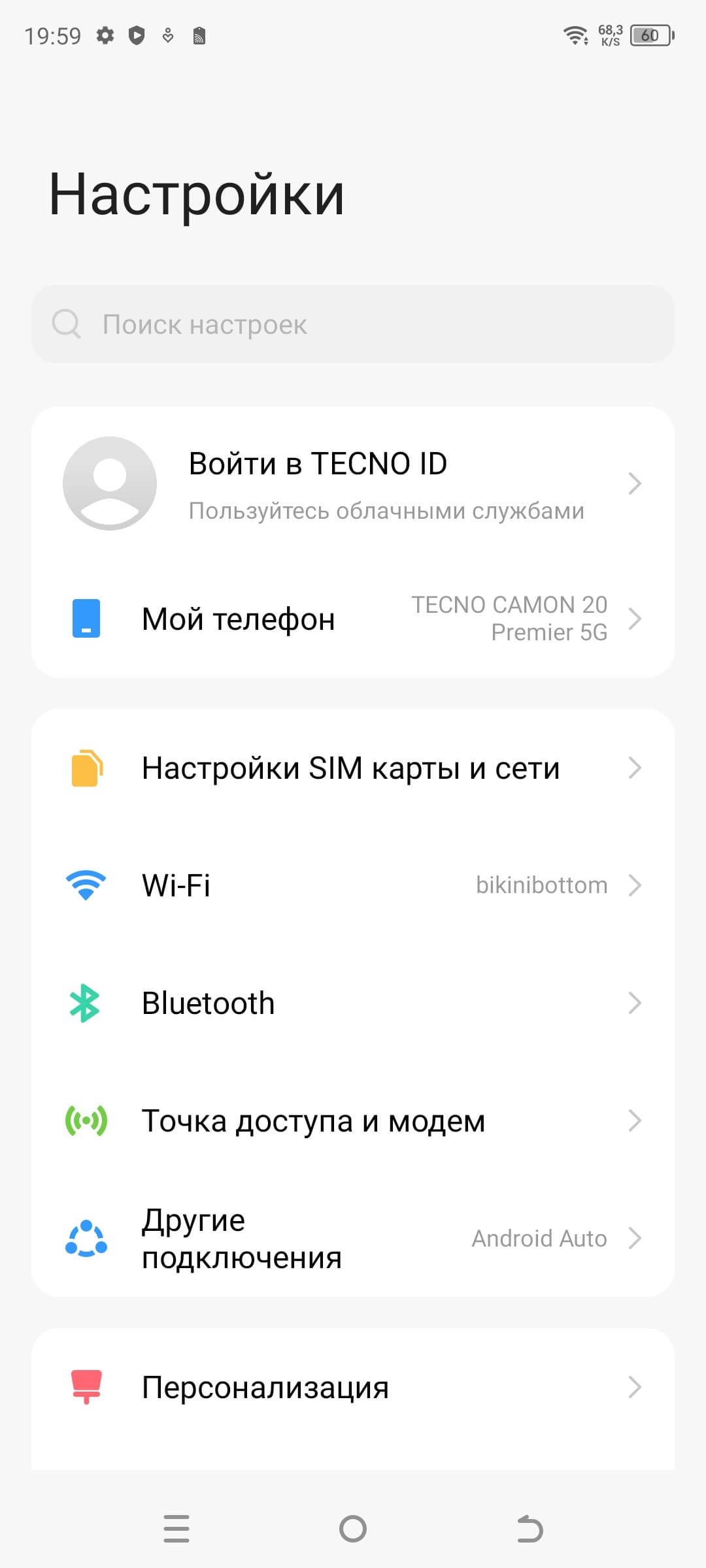Open Мой телефон details
Viewport: 706px width, 1568px height.
pyautogui.click(x=353, y=619)
